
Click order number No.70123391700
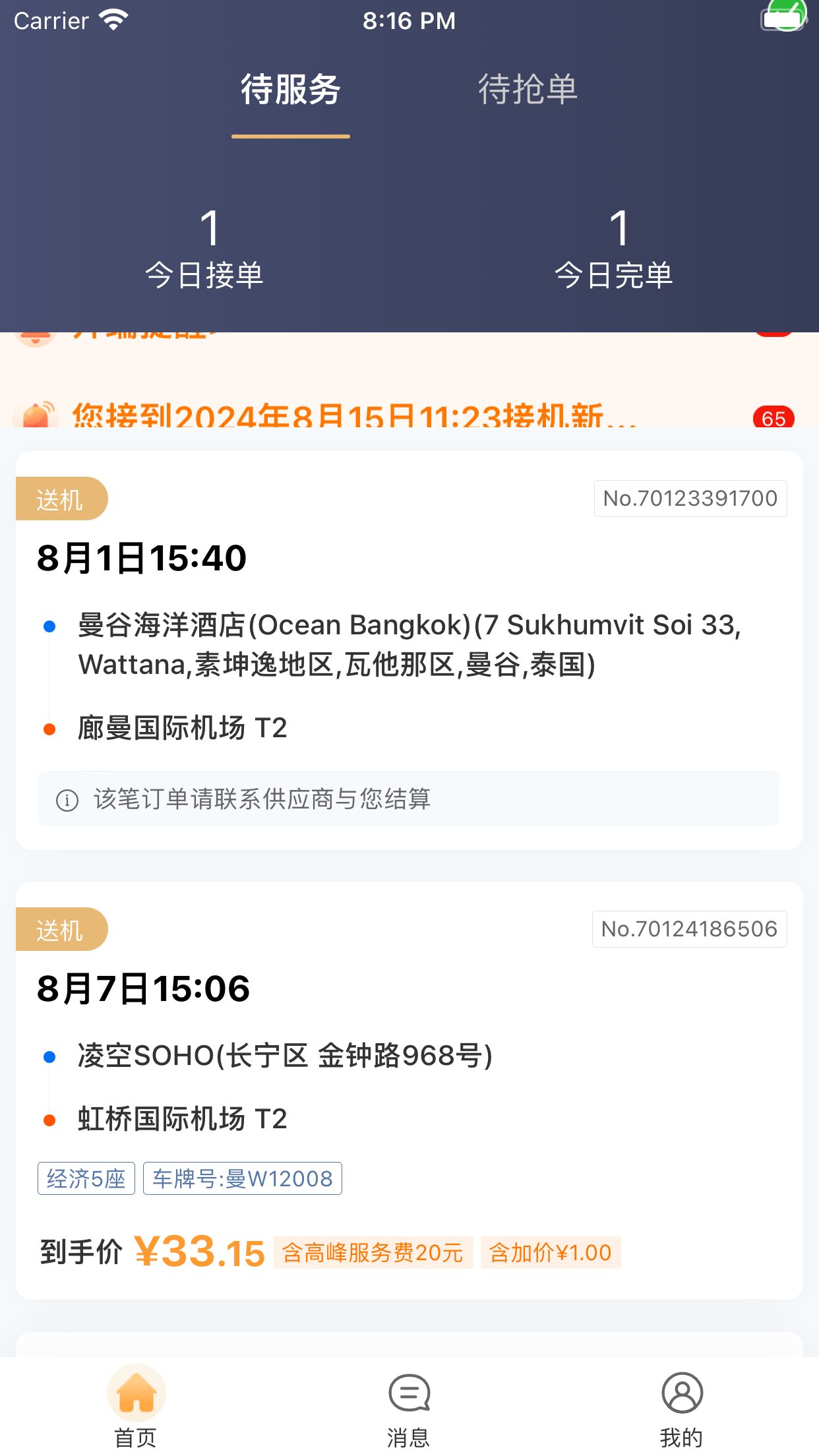click(x=690, y=499)
